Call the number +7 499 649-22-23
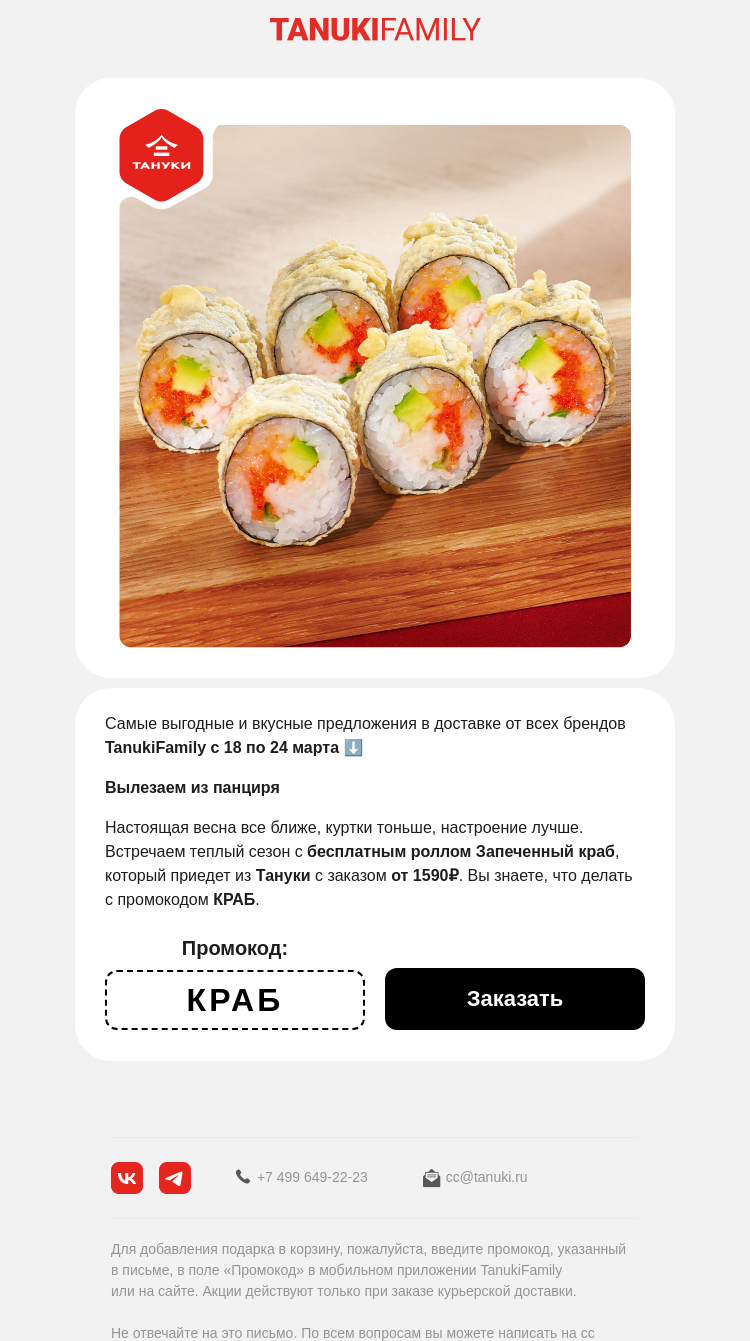The image size is (750, 1341). (311, 1177)
